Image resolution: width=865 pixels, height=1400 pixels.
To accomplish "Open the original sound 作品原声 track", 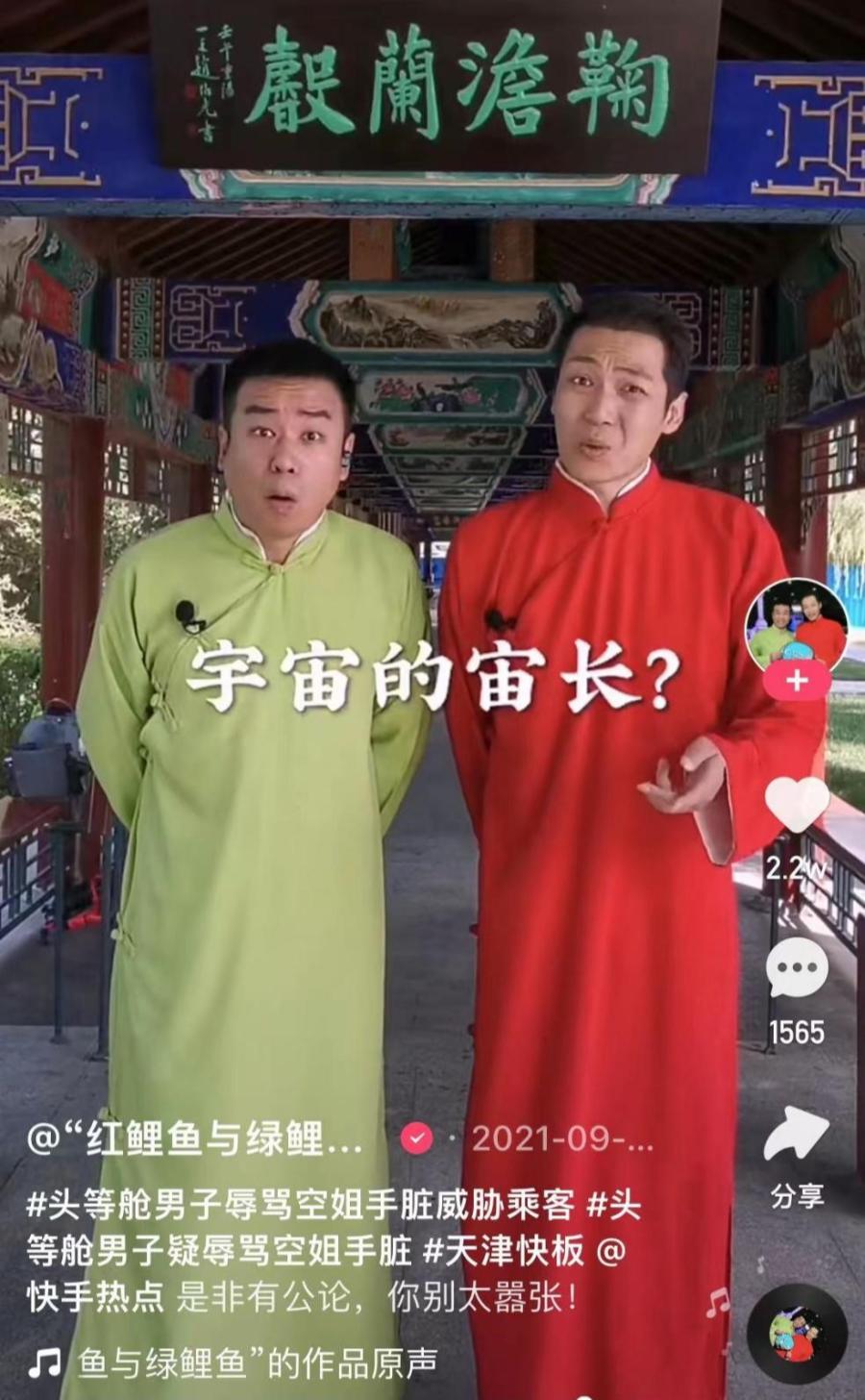I will 232,1362.
